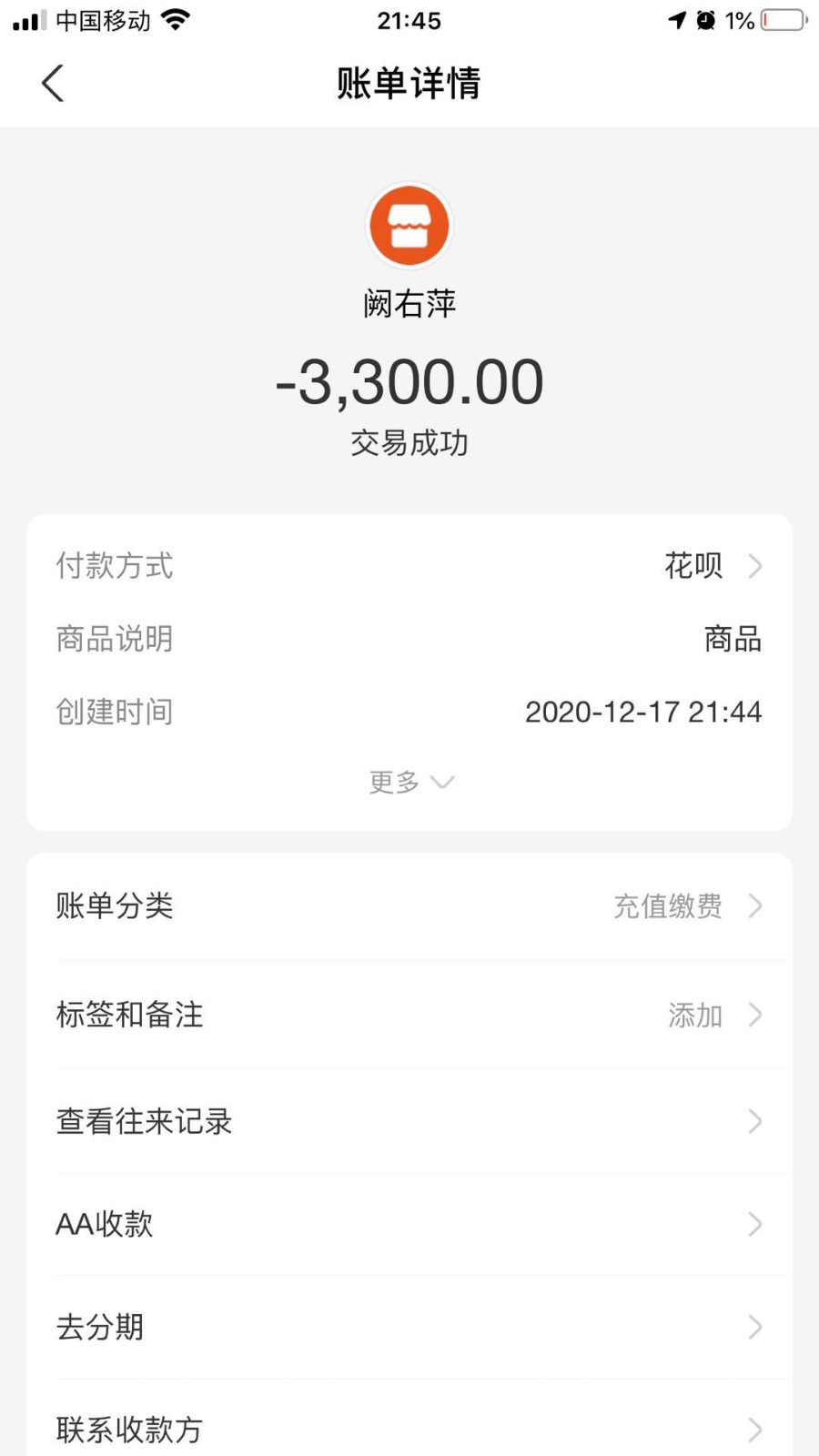The height and width of the screenshot is (1456, 819).
Task: Select 去分期 installment option
Action: pos(409,1327)
